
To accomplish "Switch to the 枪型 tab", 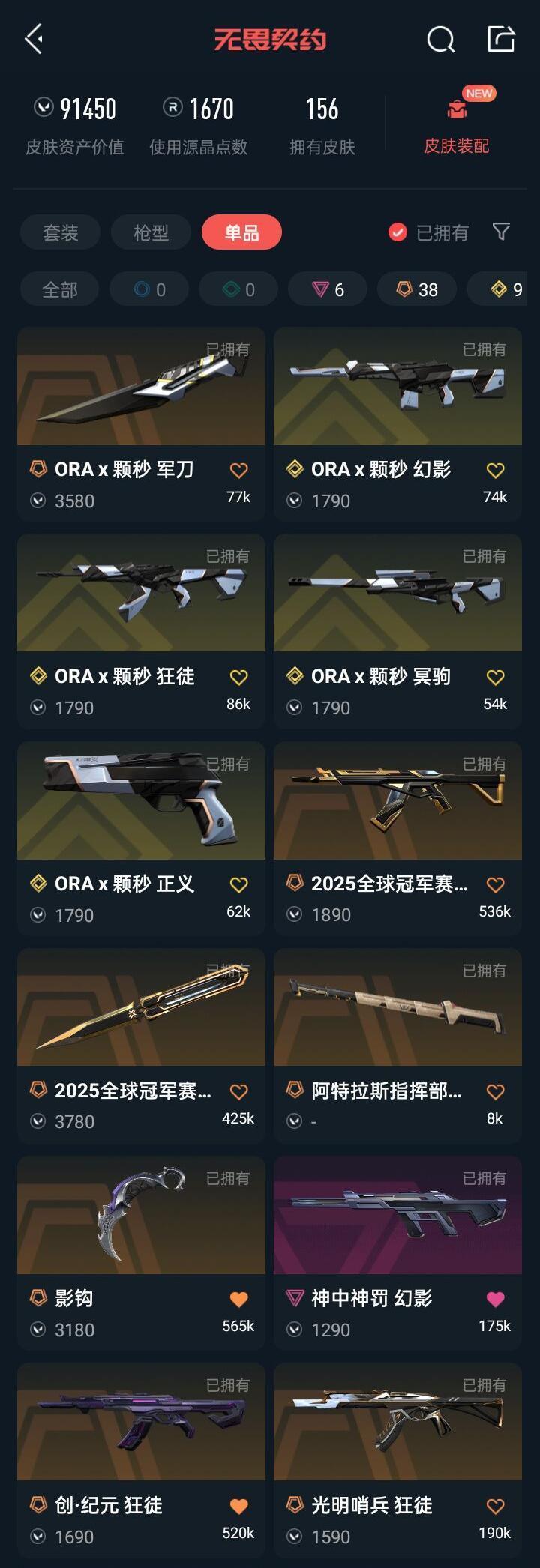I will point(150,232).
